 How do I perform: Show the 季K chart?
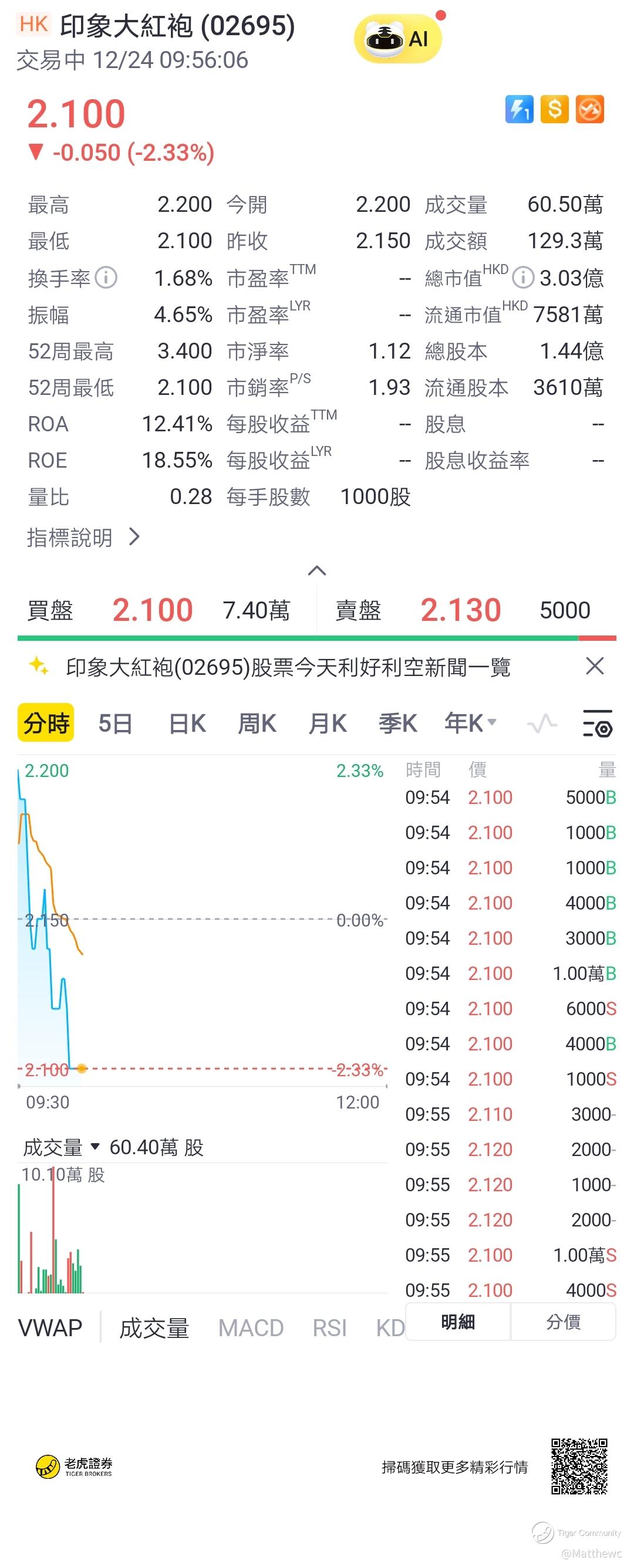point(397,724)
